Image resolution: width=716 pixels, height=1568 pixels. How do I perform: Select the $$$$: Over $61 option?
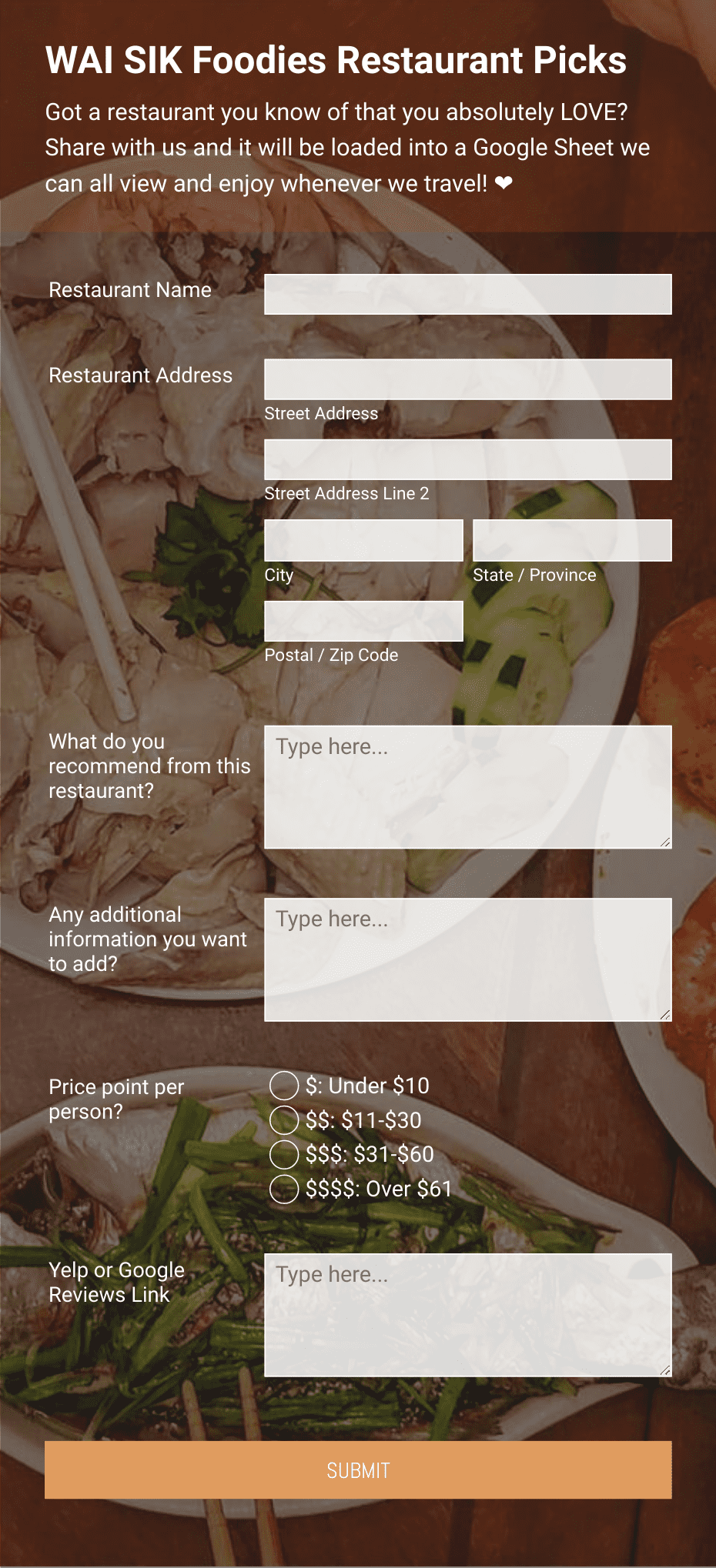click(284, 1189)
